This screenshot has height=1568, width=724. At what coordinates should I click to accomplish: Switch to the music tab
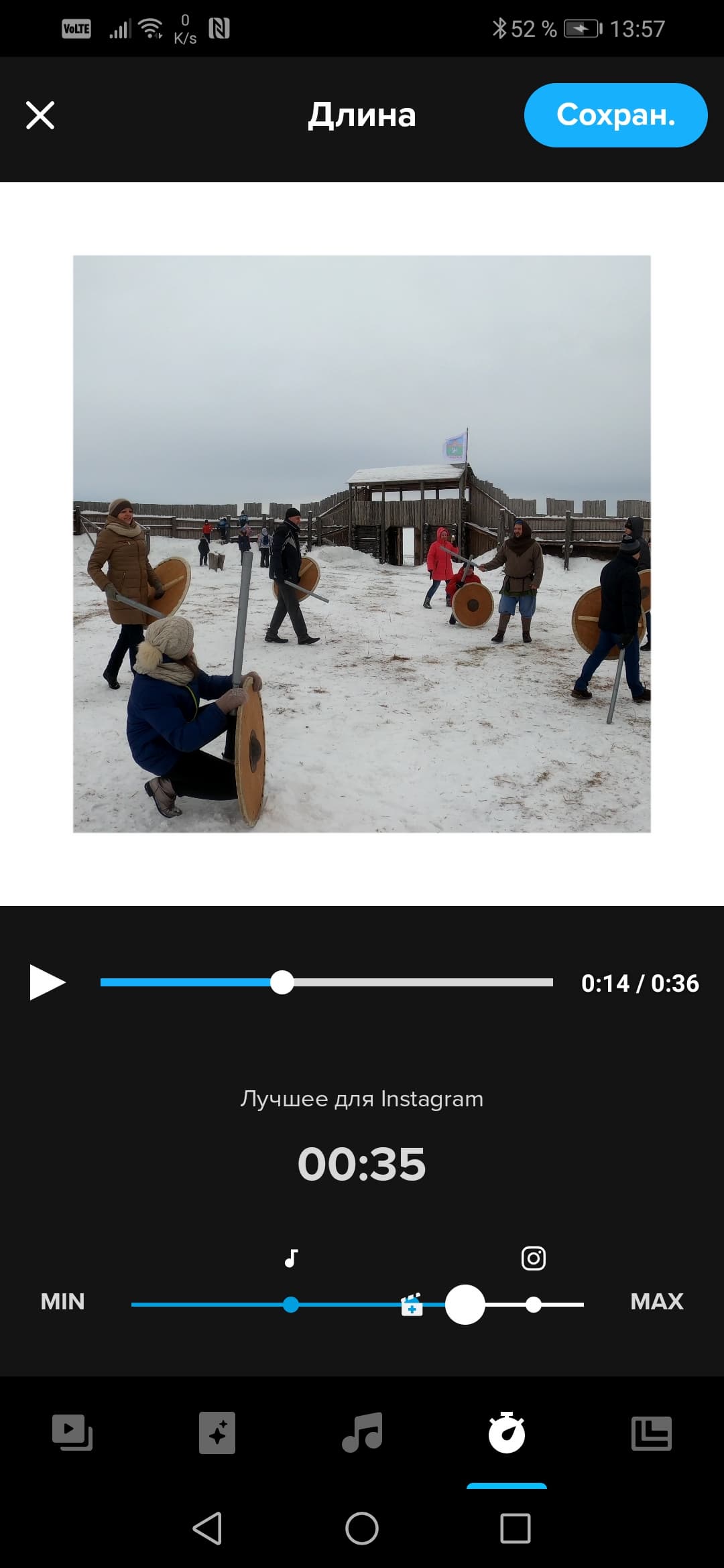[x=362, y=1433]
